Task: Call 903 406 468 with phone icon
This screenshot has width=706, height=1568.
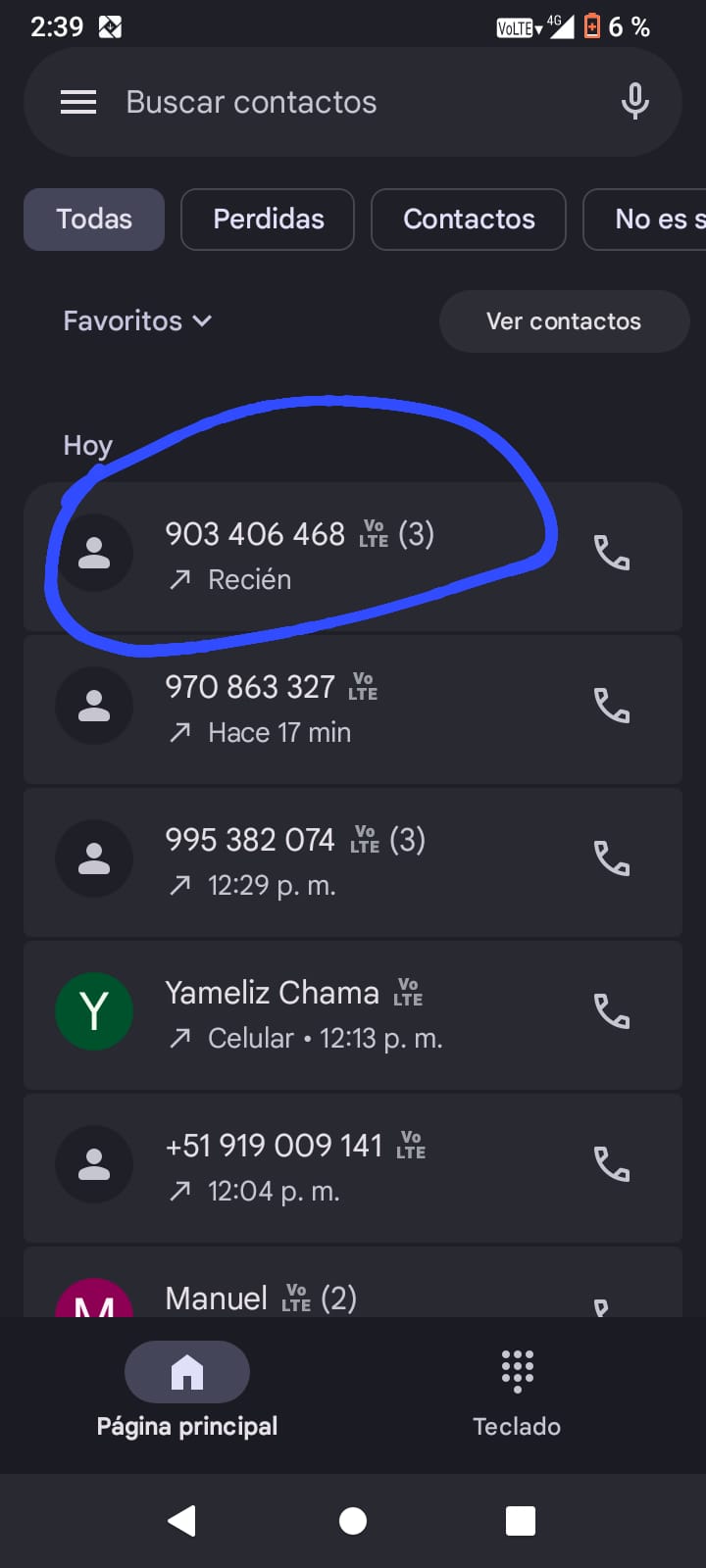Action: click(612, 554)
